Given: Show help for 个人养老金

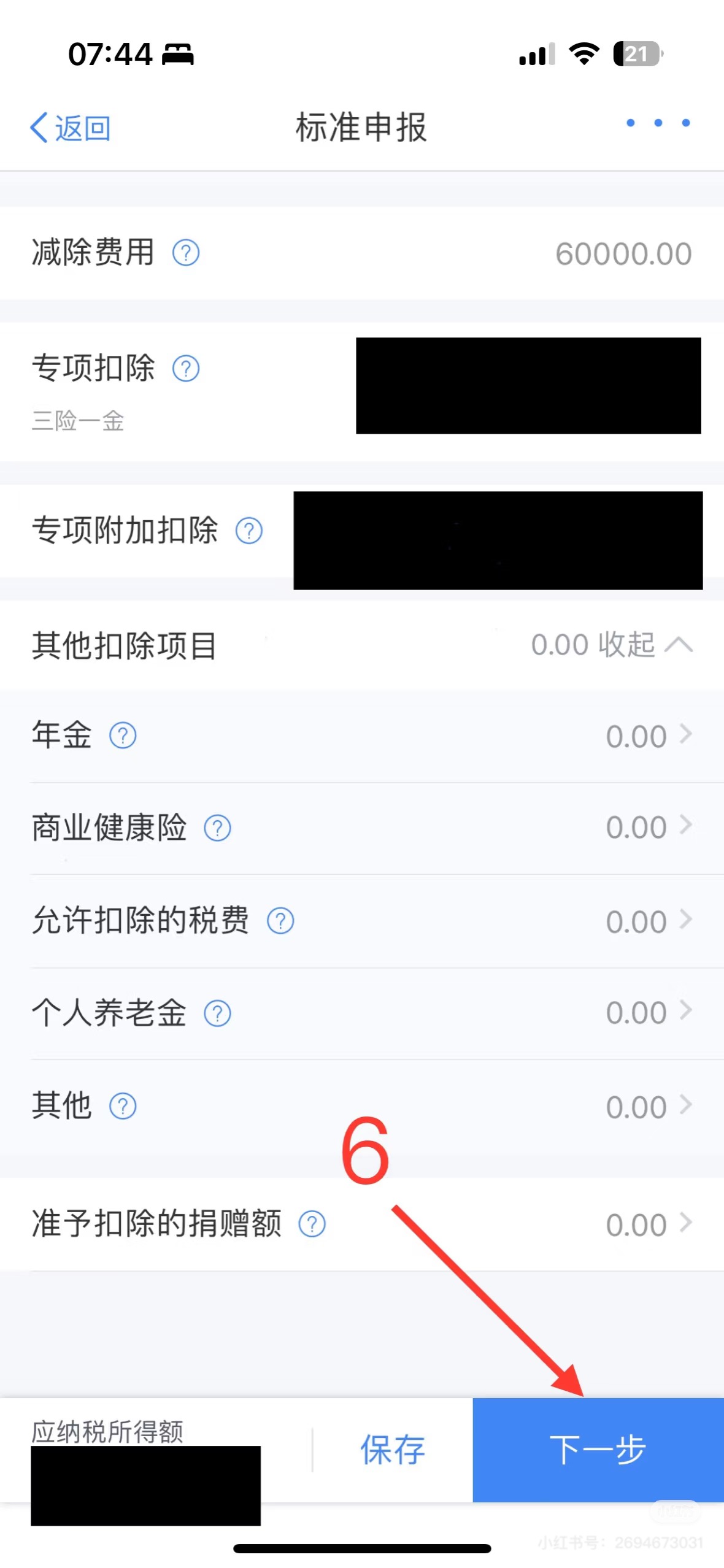Looking at the screenshot, I should click(x=217, y=1013).
